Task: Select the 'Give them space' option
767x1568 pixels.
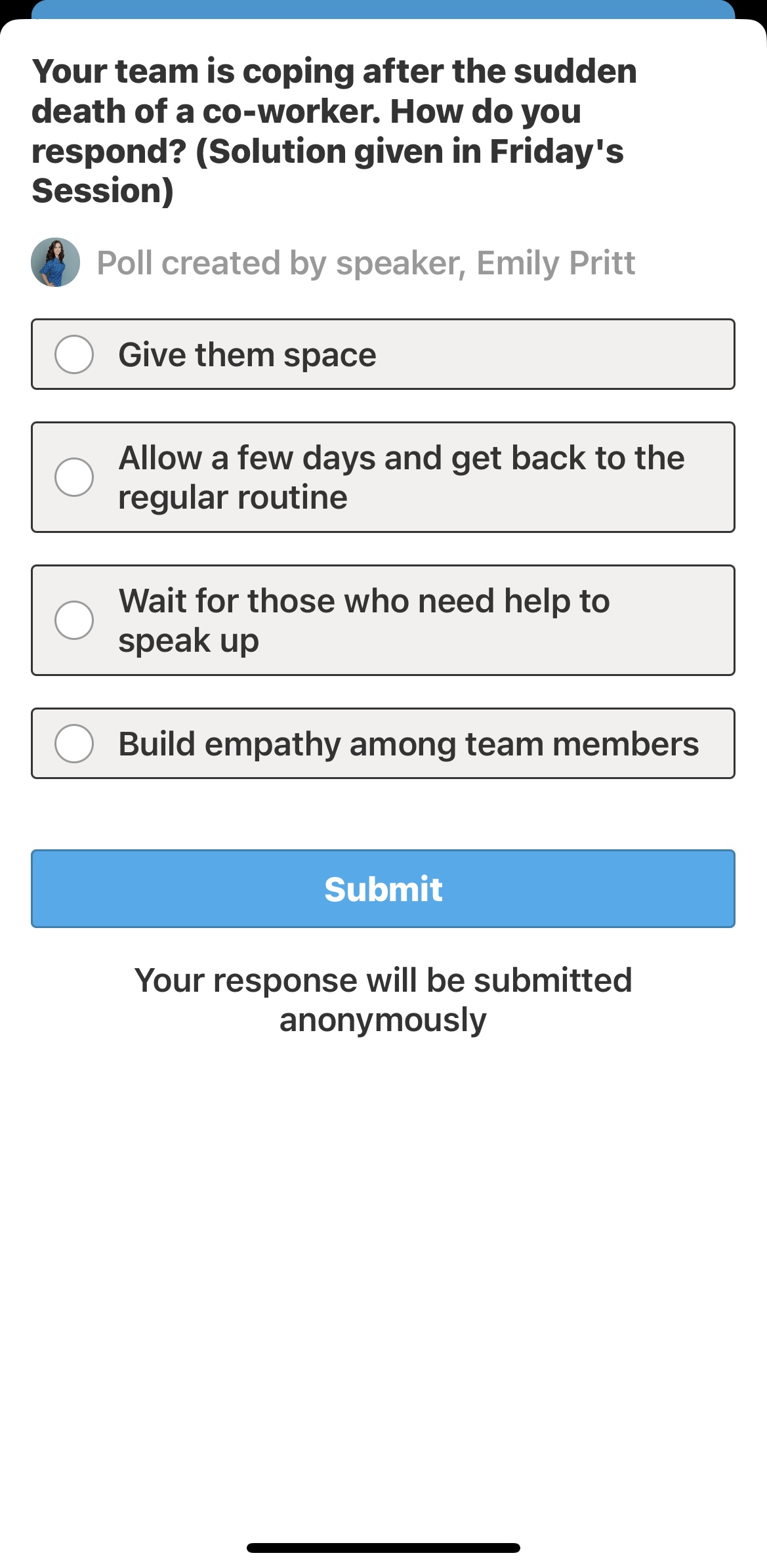Action: click(x=74, y=354)
